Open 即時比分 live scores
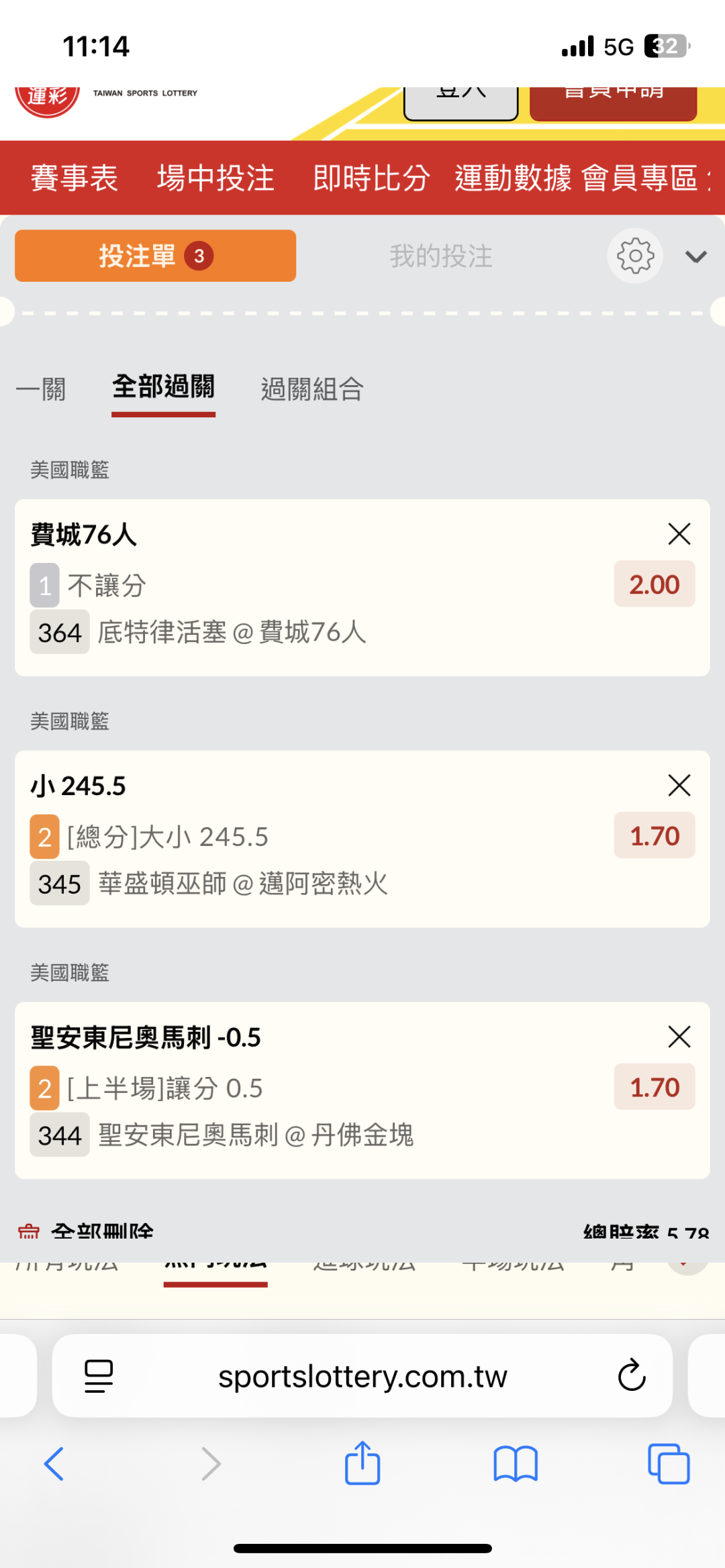This screenshot has height=1568, width=725. point(371,178)
